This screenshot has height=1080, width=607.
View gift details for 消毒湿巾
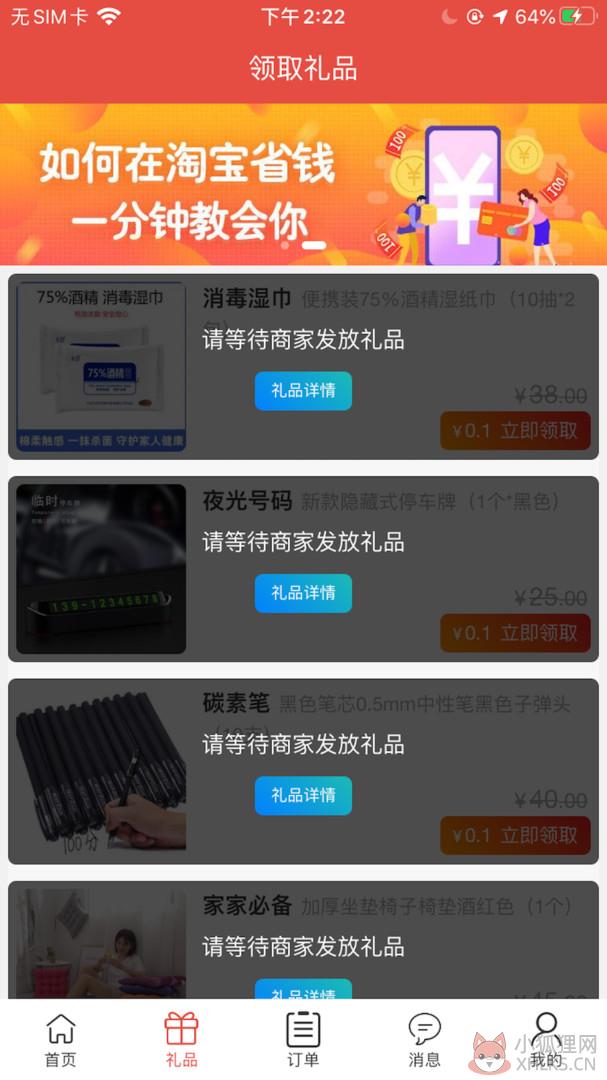pos(303,391)
